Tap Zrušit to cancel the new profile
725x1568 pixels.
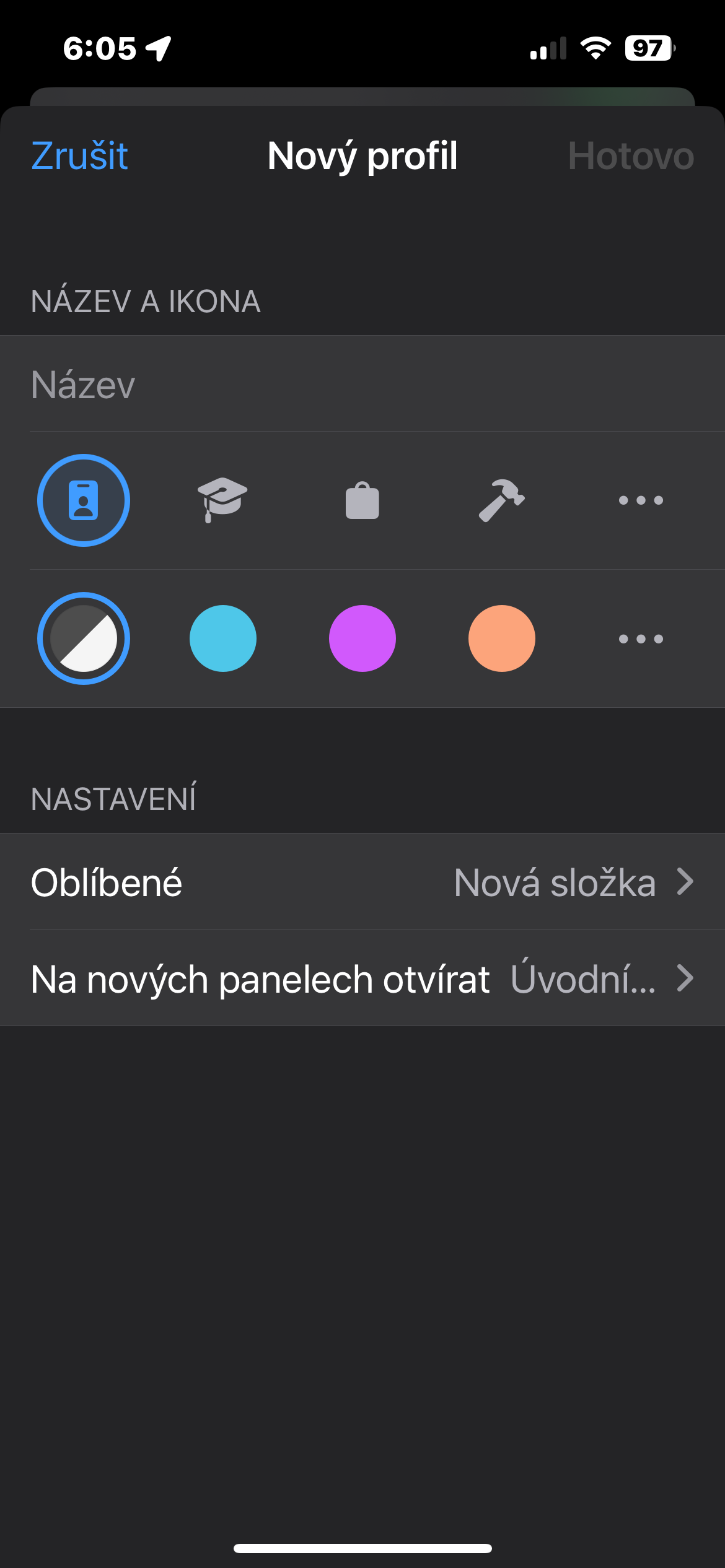pos(79,155)
